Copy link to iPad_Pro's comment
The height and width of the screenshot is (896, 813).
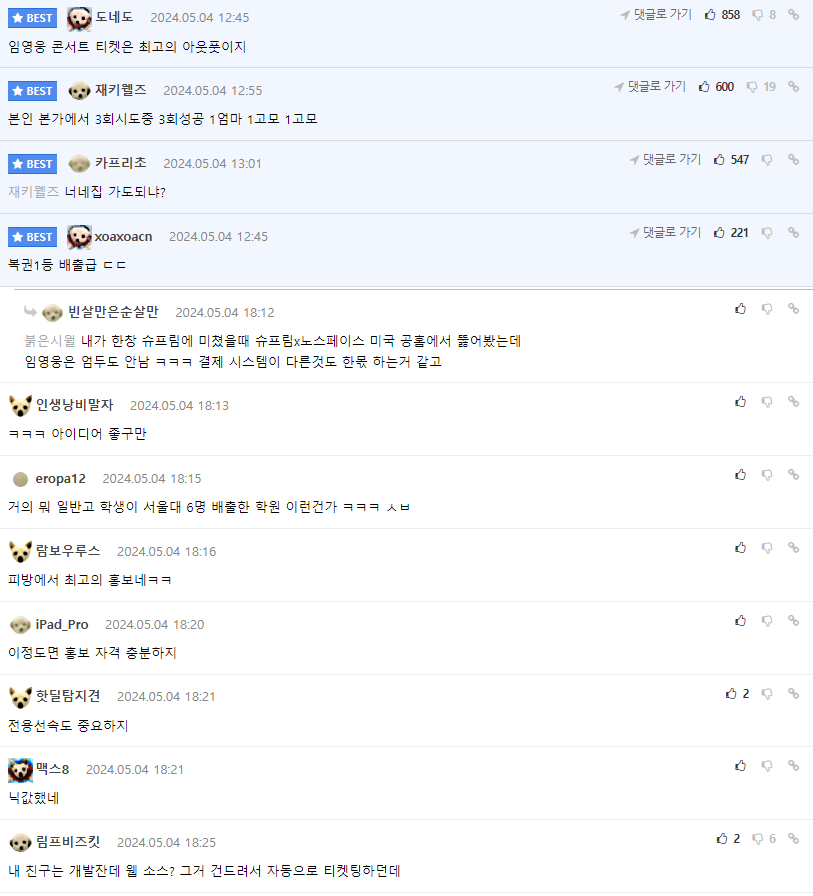point(793,621)
